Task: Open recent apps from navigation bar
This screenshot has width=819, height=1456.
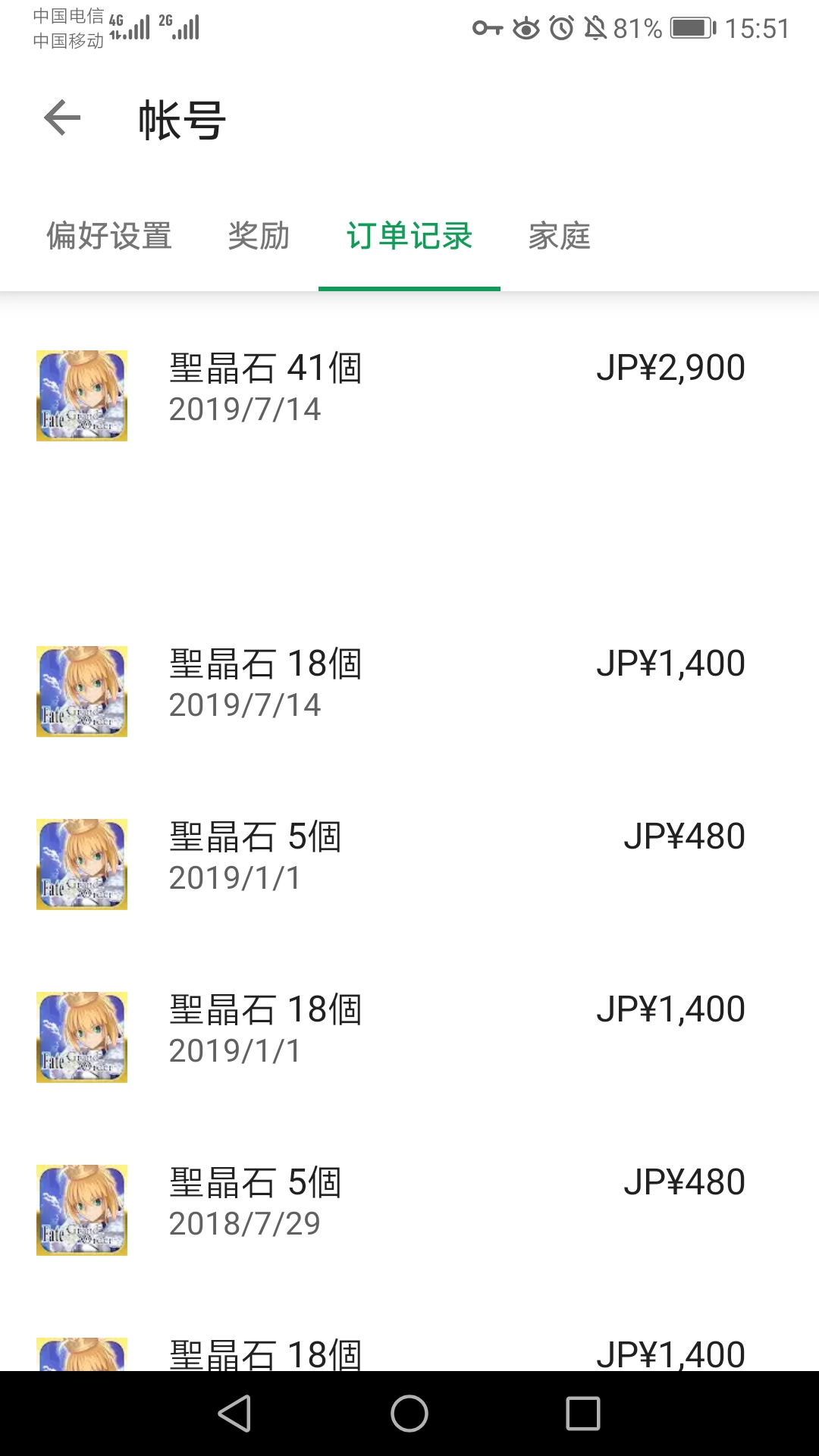Action: point(582,1414)
